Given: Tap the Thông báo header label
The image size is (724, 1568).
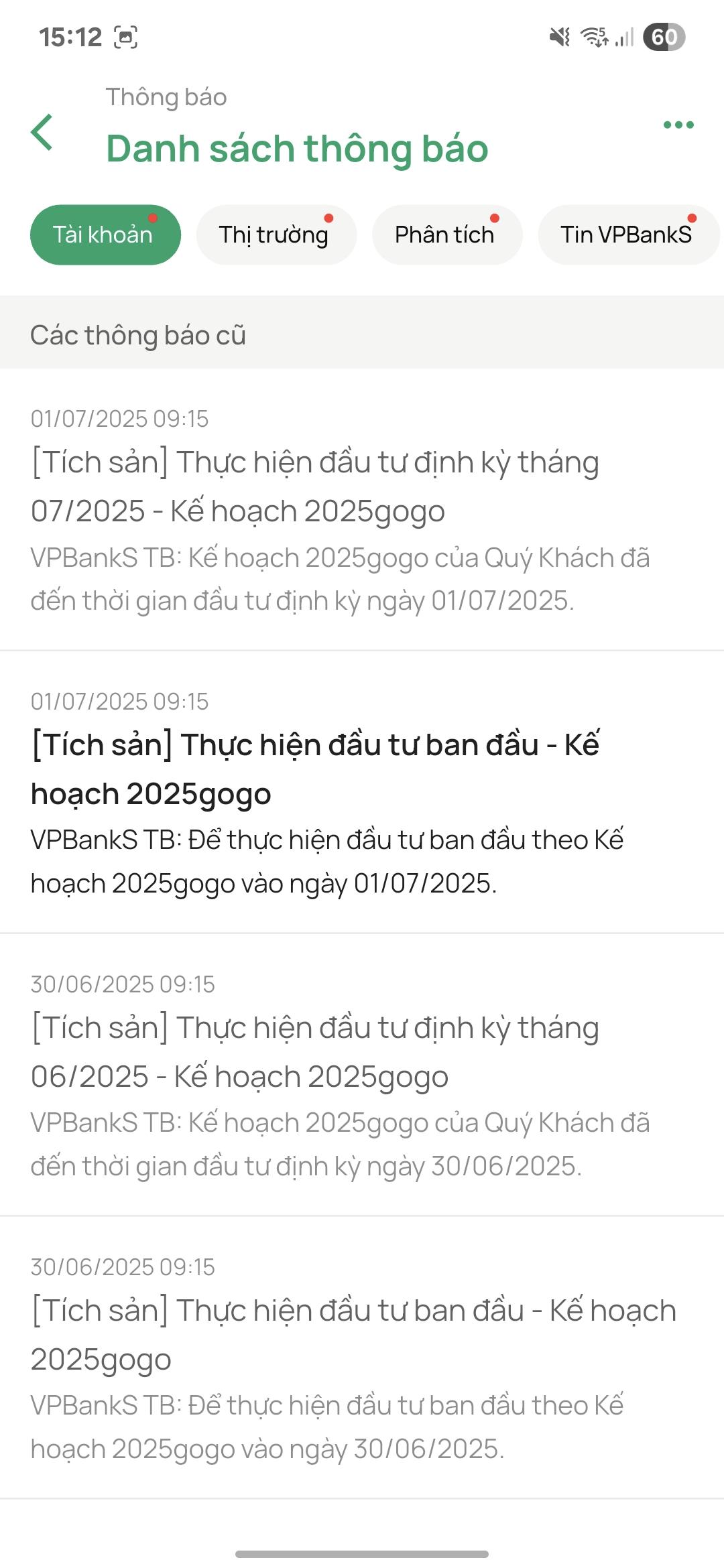Looking at the screenshot, I should click(x=166, y=96).
